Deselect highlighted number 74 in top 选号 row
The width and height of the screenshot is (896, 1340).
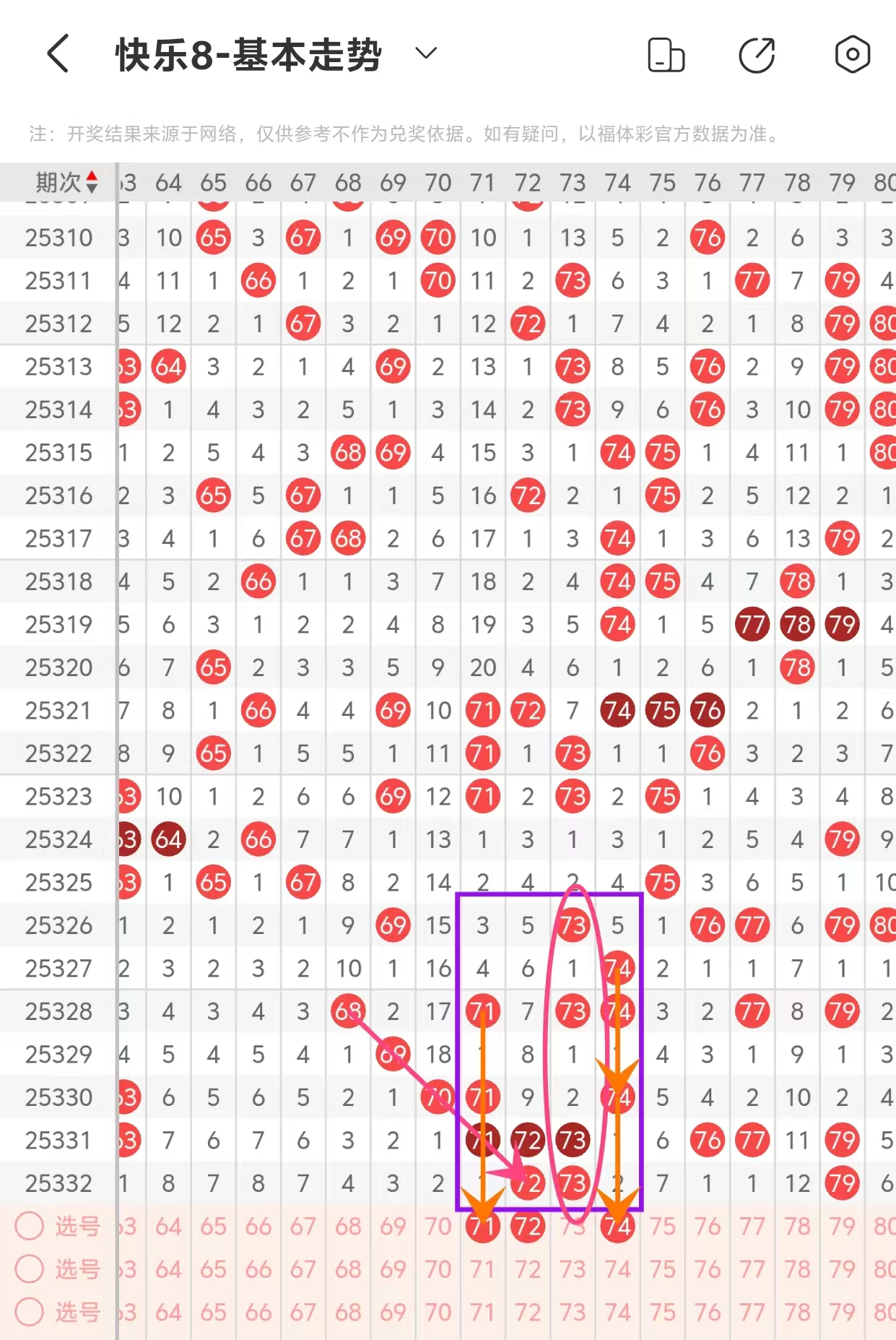click(617, 1226)
